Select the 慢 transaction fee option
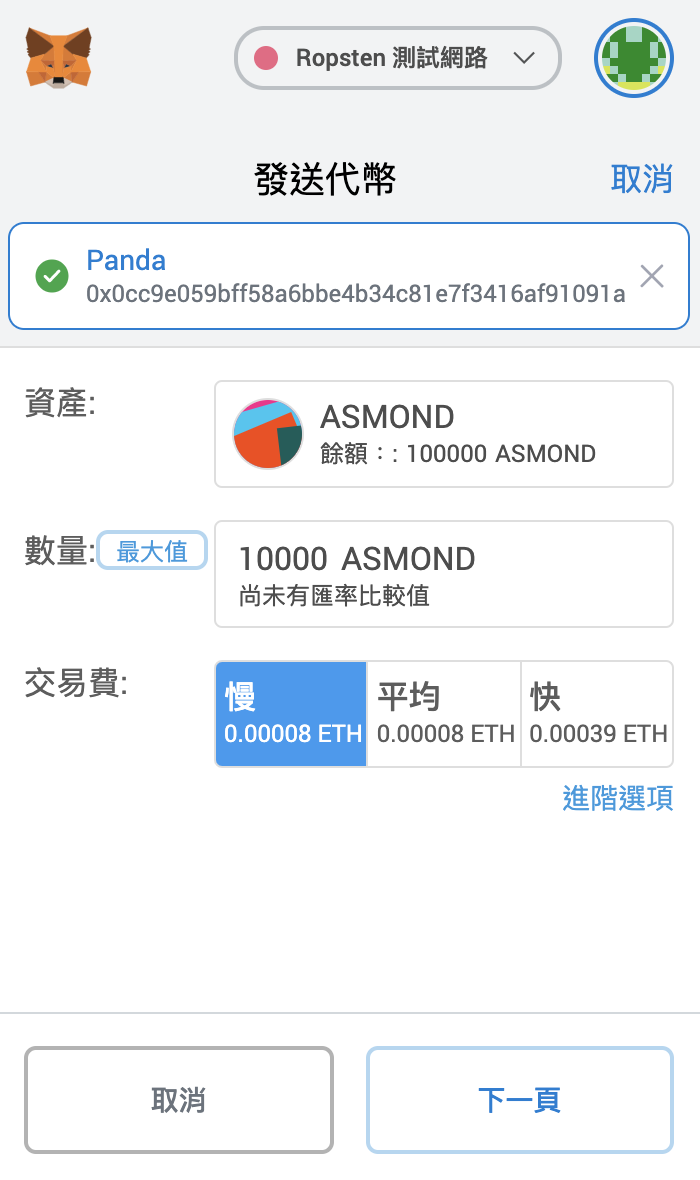The image size is (700, 1180). point(292,714)
